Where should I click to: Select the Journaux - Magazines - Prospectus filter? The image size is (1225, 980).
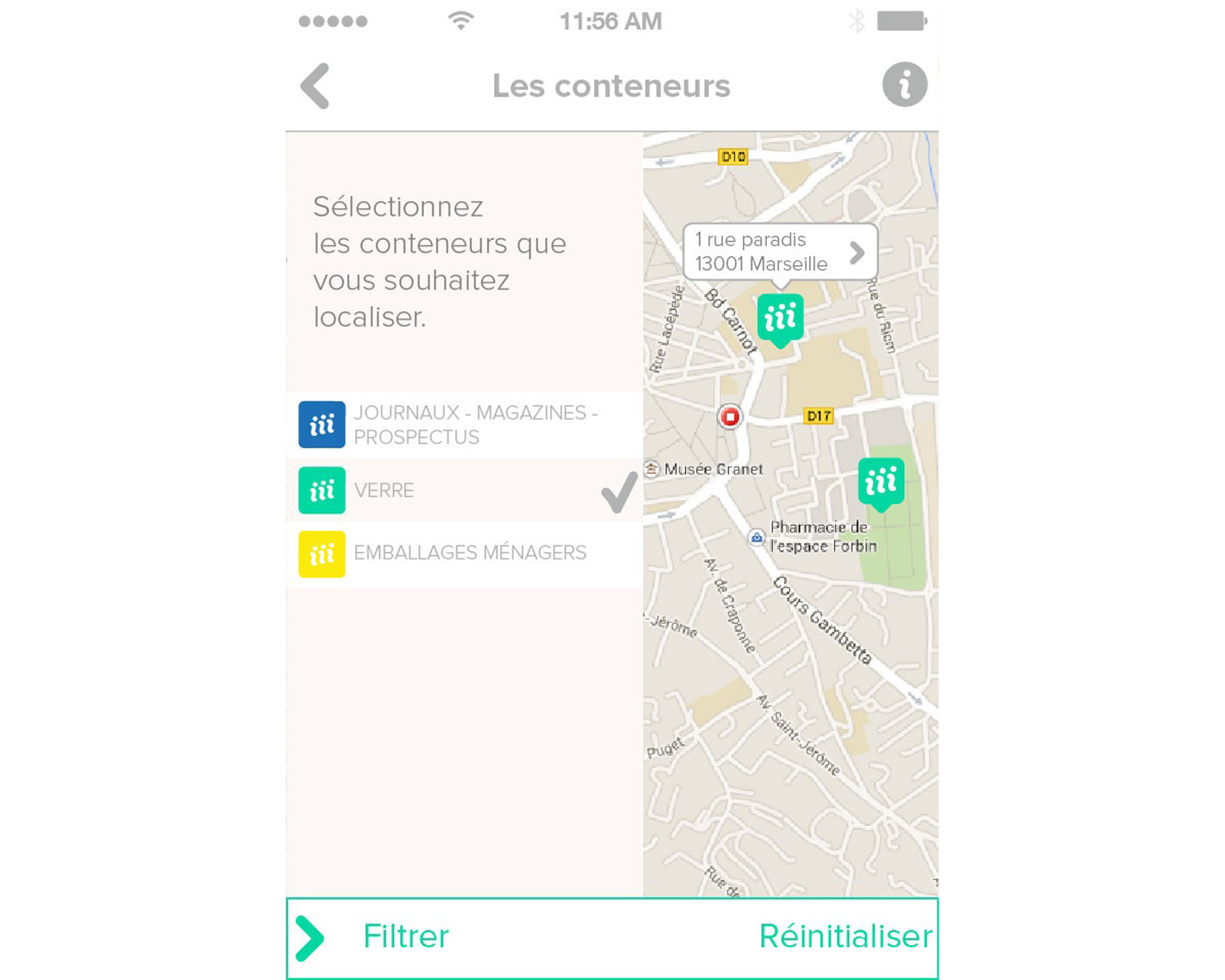[x=462, y=425]
